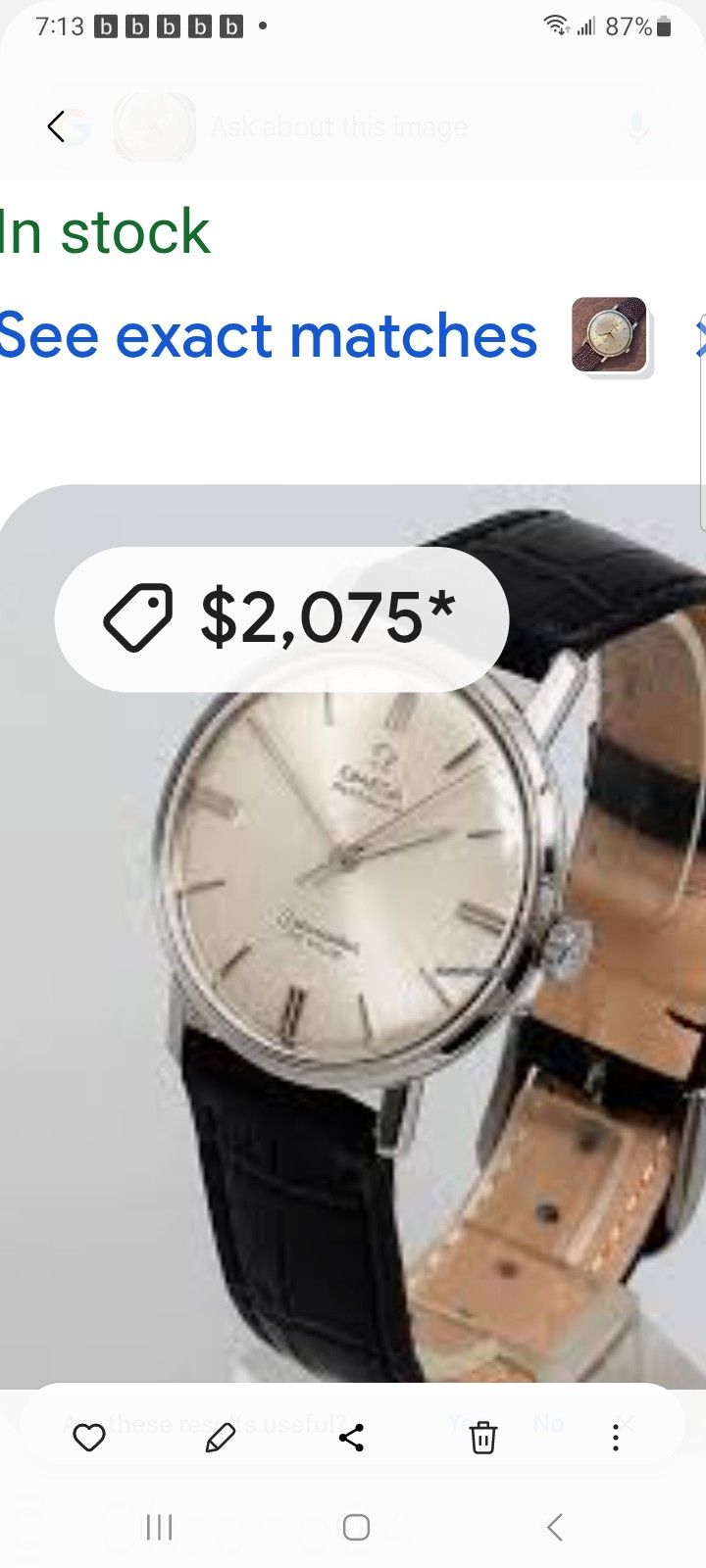Select the pencil edit icon
Screen dimensions: 706x1568
pos(221,1437)
